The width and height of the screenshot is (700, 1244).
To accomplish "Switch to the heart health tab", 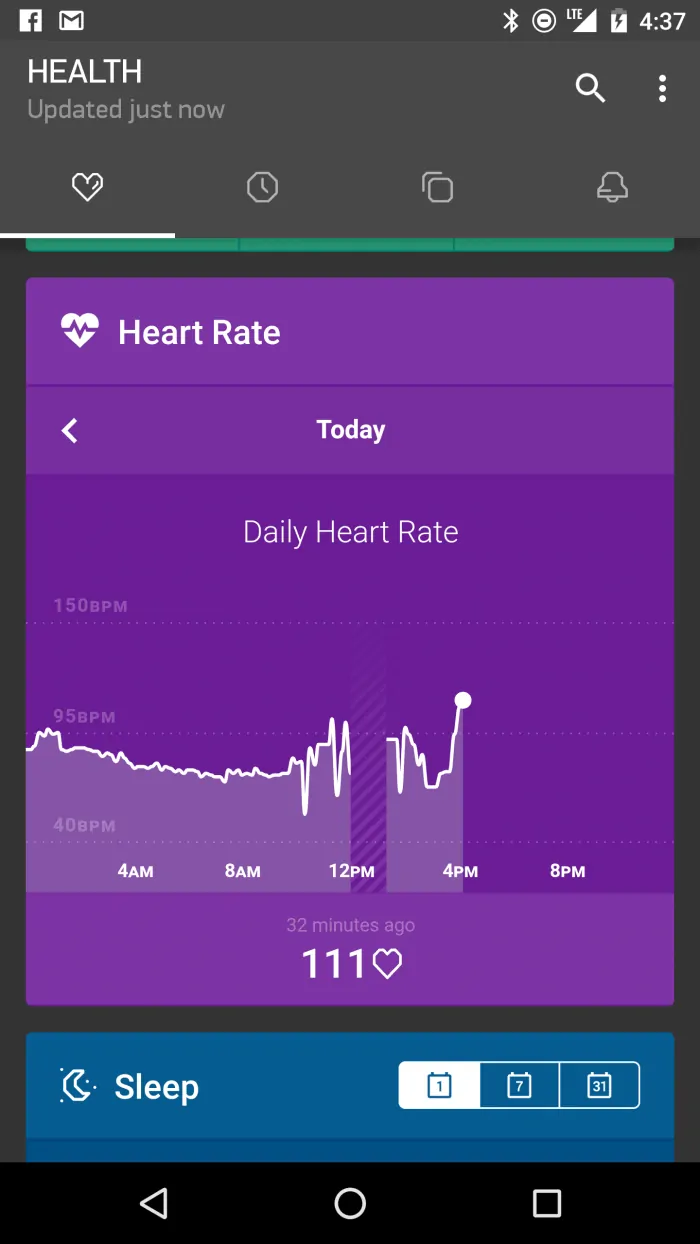I will pyautogui.click(x=87, y=187).
